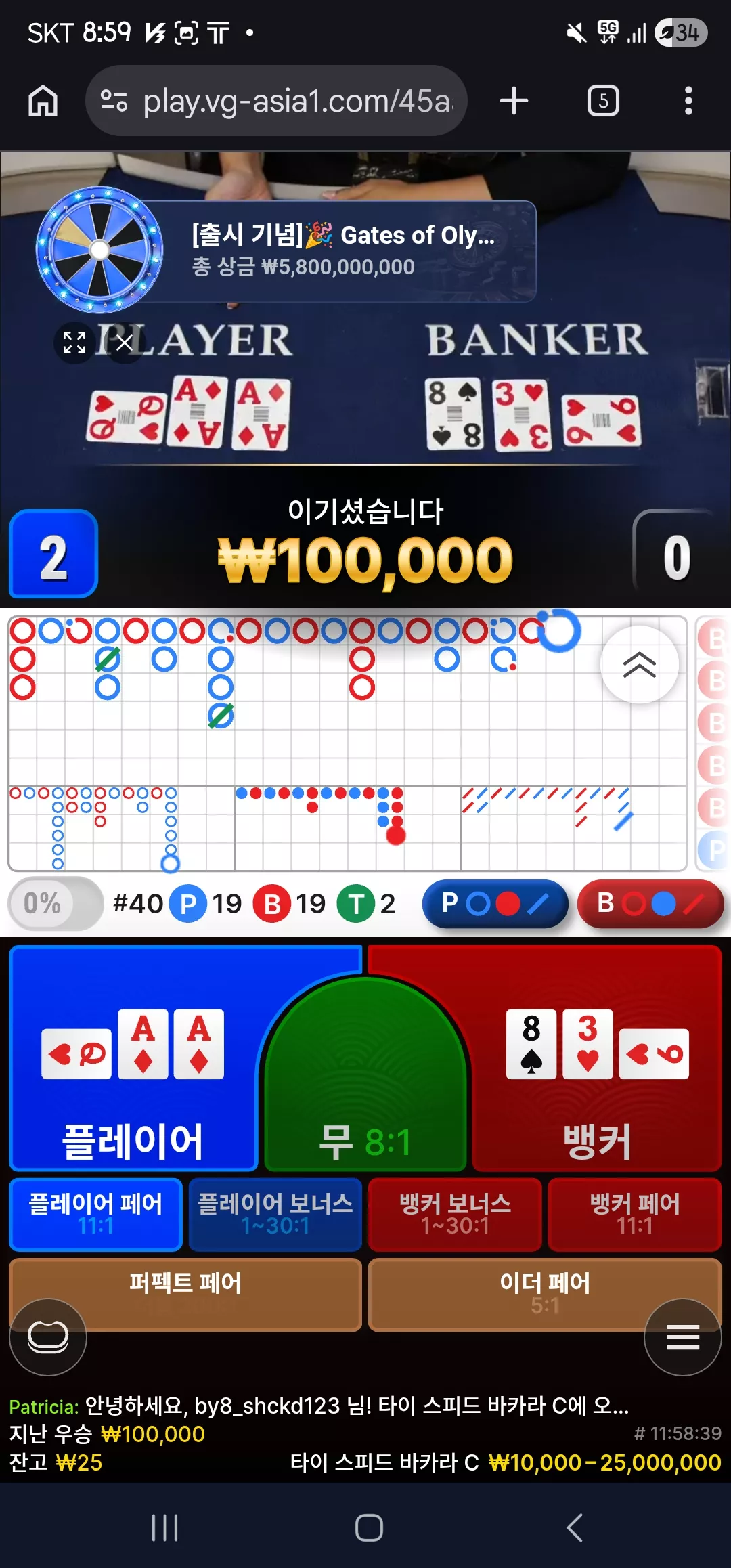The image size is (731, 1568).
Task: Go to browser home page
Action: (43, 101)
